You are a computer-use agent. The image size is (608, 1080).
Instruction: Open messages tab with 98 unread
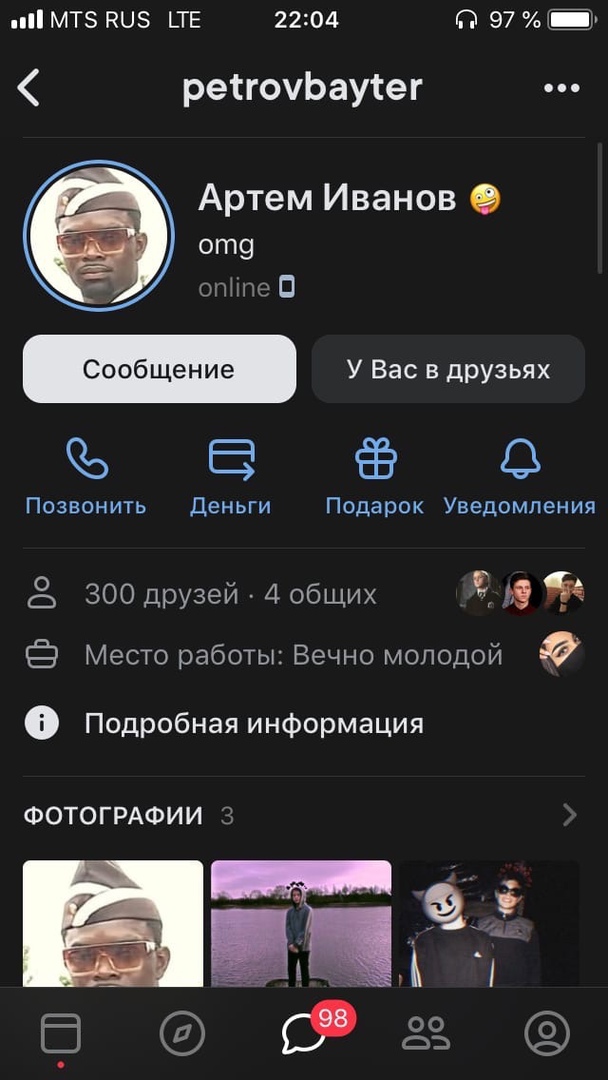pyautogui.click(x=304, y=1033)
